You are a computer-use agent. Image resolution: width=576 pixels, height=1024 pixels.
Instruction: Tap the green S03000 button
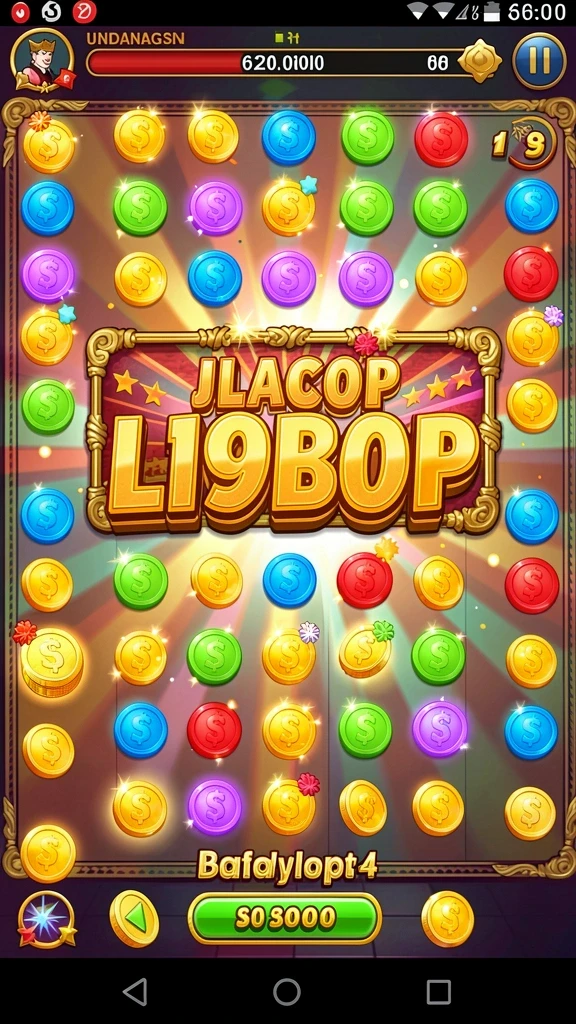tap(285, 918)
